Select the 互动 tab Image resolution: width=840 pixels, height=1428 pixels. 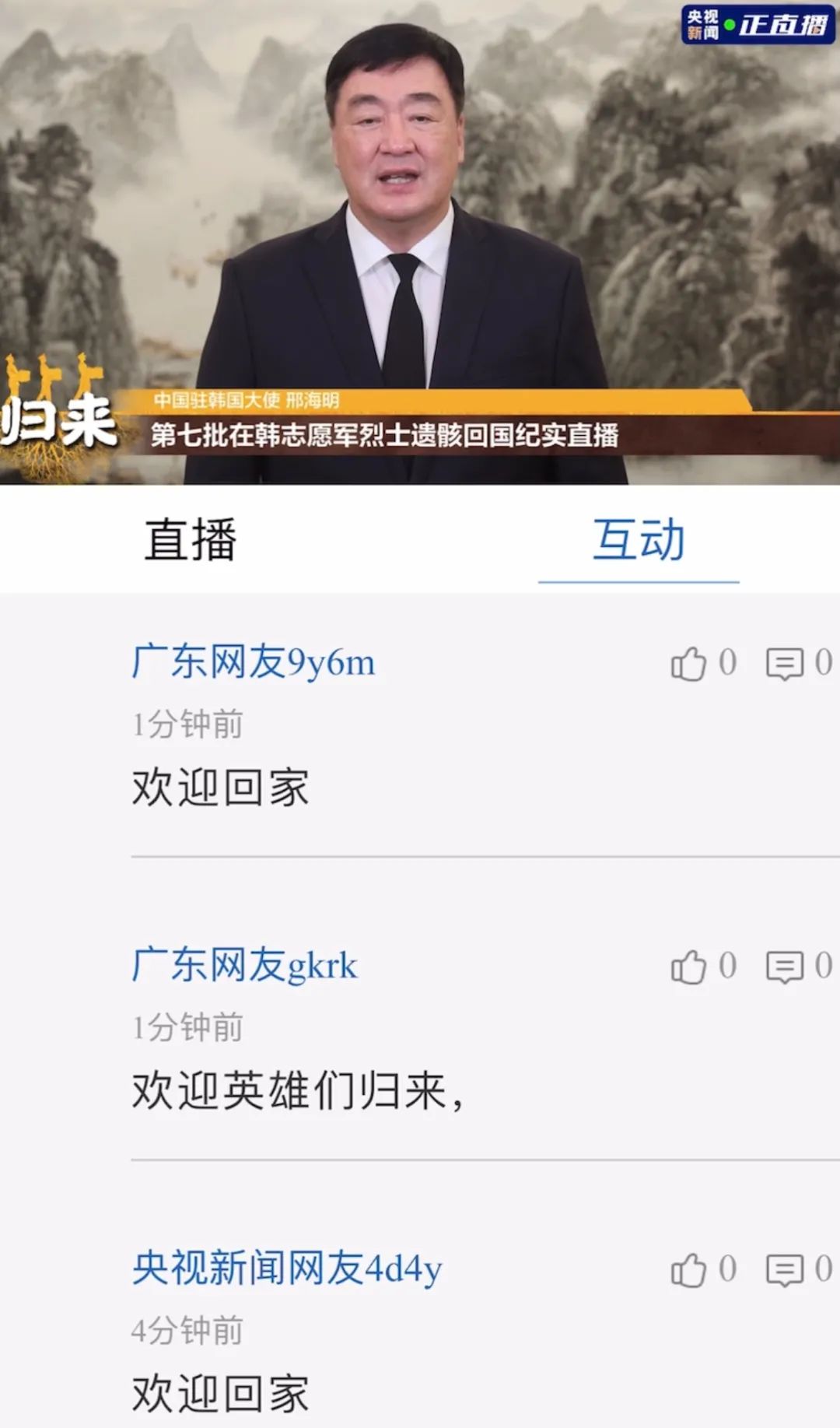point(639,539)
